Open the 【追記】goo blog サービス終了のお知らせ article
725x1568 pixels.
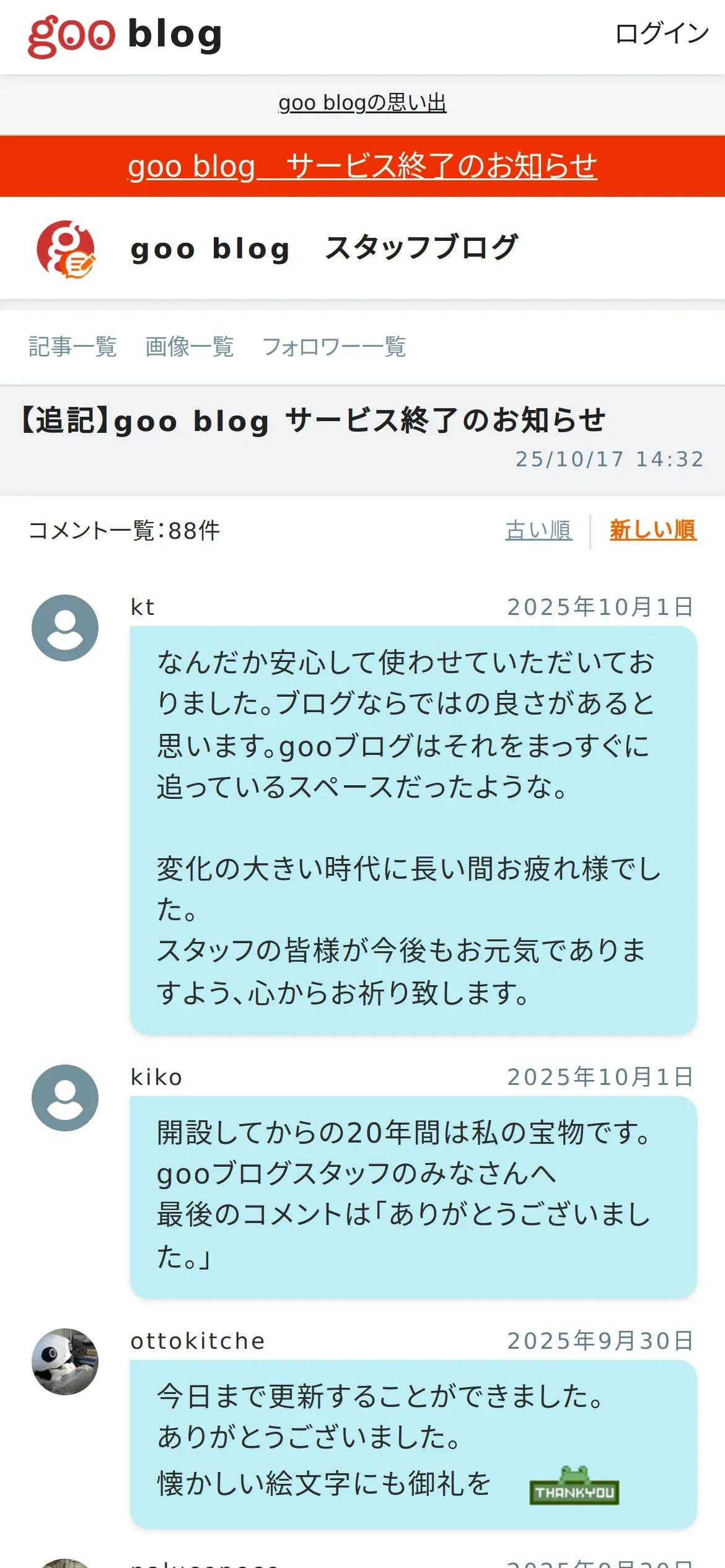coord(314,420)
